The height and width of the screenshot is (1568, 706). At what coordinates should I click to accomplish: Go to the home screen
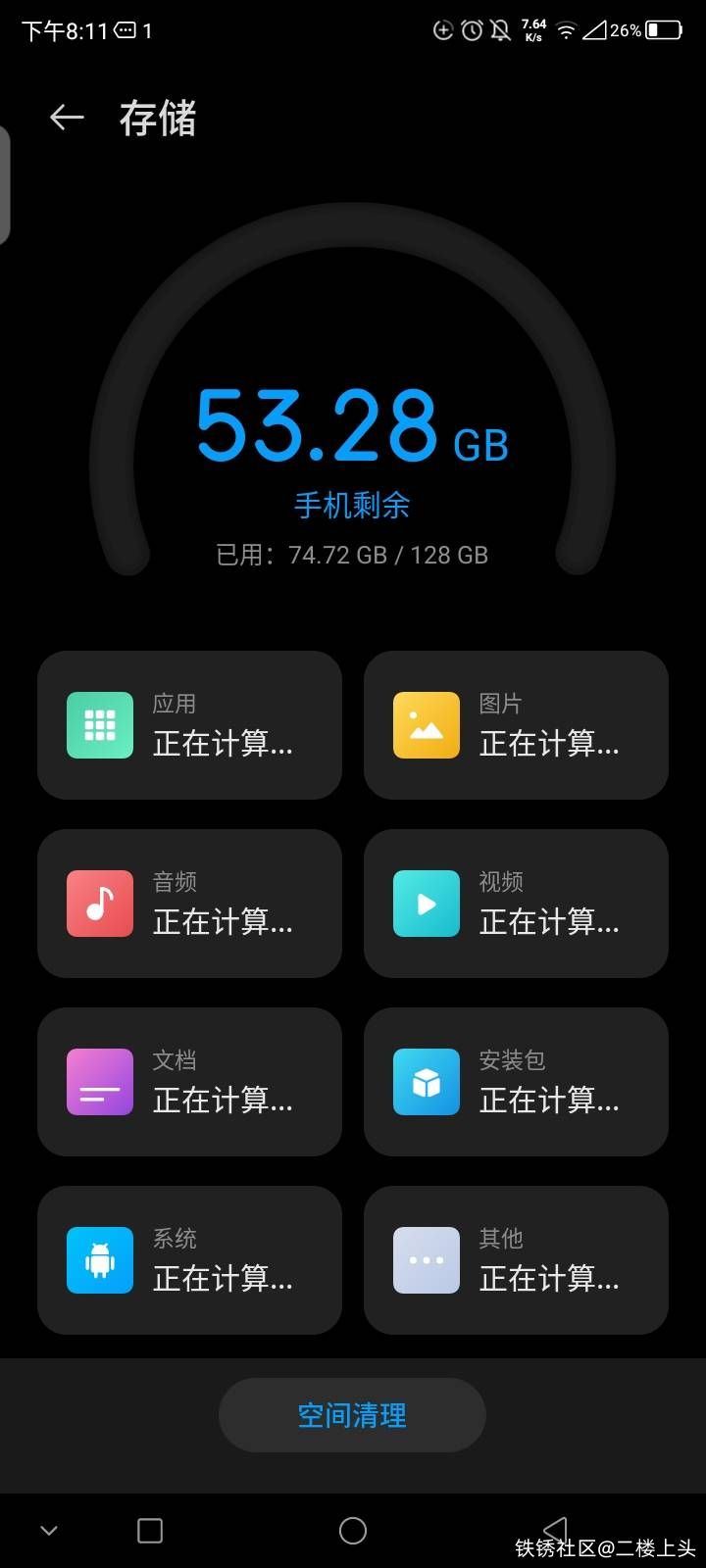tap(352, 1531)
